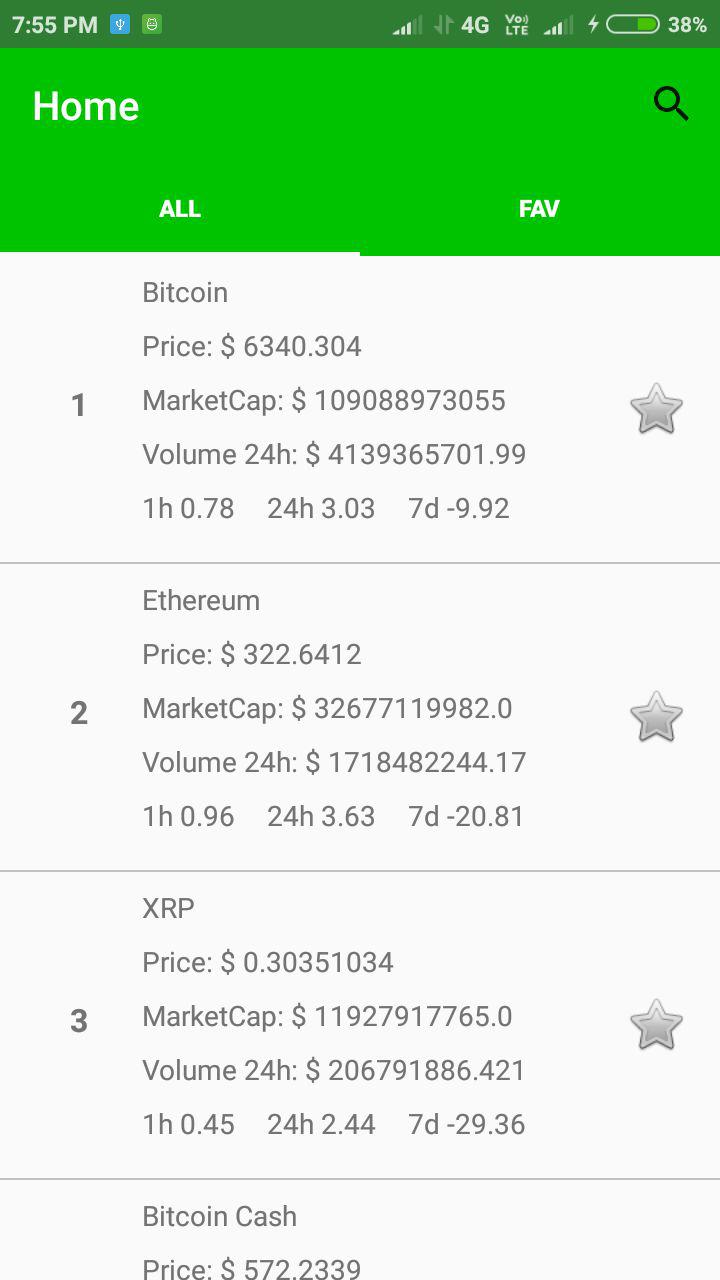The width and height of the screenshot is (720, 1280).
Task: Open the search icon in the app bar
Action: point(671,103)
